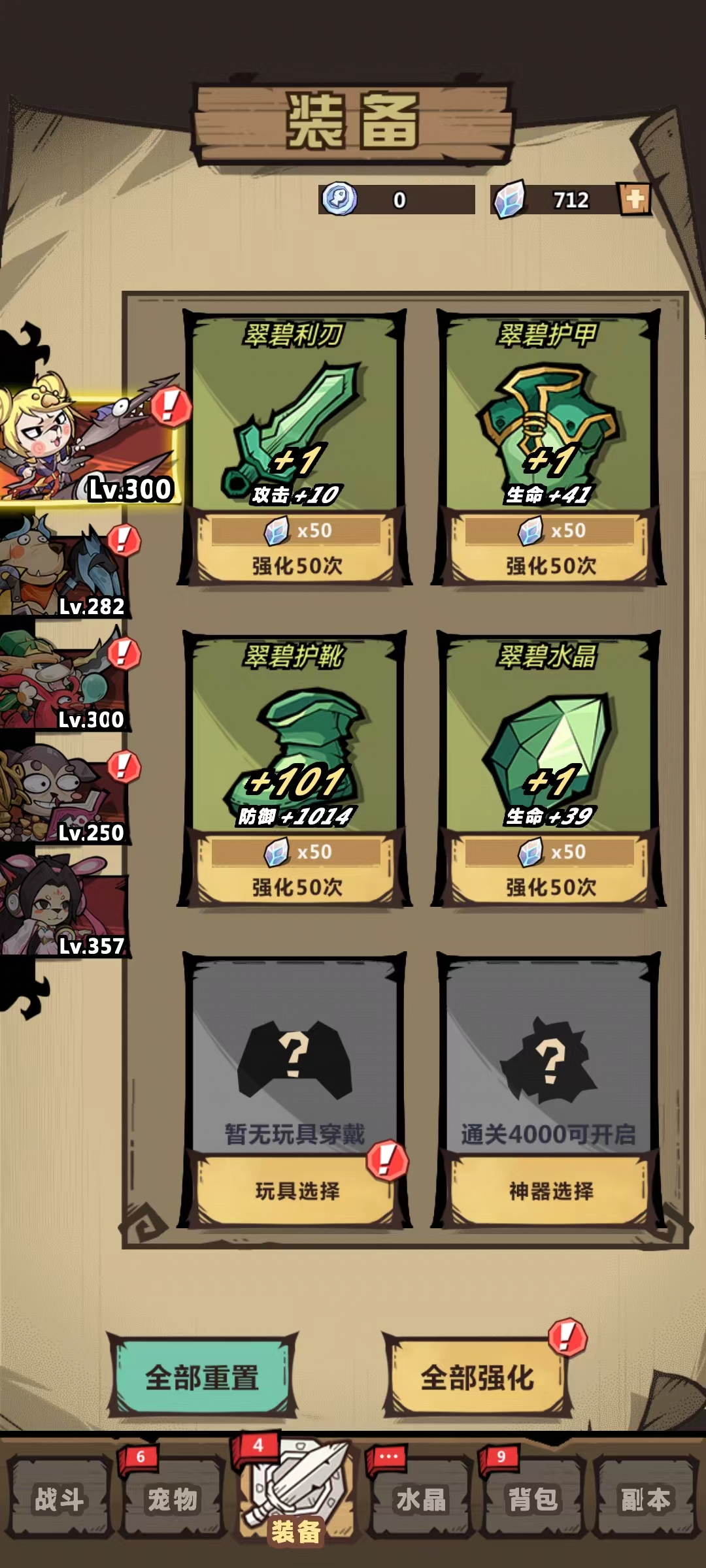706x1568 pixels.
Task: Tap the 全部重置 reset all button
Action: point(202,1377)
